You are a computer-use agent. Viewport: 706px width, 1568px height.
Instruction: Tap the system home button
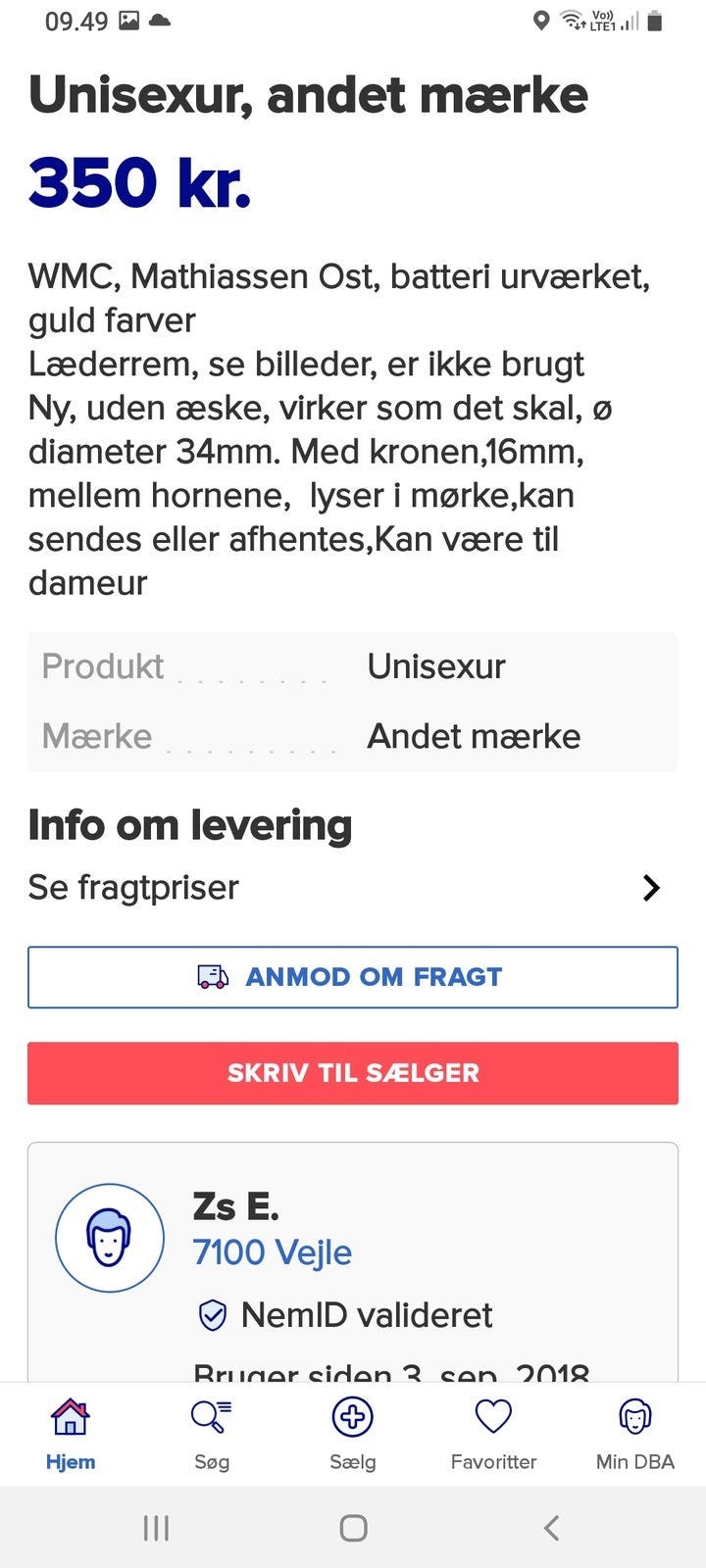(x=353, y=1527)
